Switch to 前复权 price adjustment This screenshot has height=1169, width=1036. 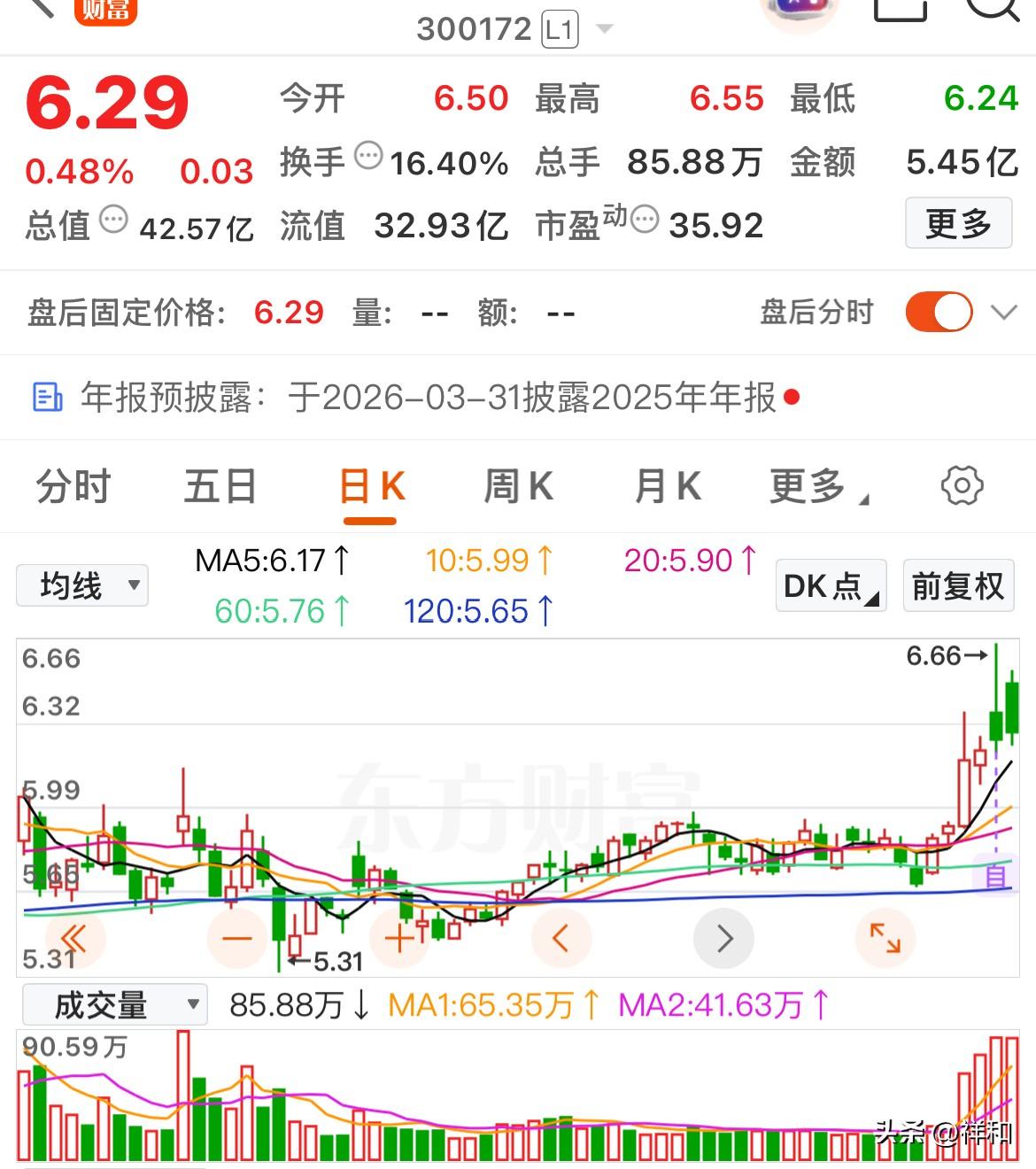(x=957, y=585)
